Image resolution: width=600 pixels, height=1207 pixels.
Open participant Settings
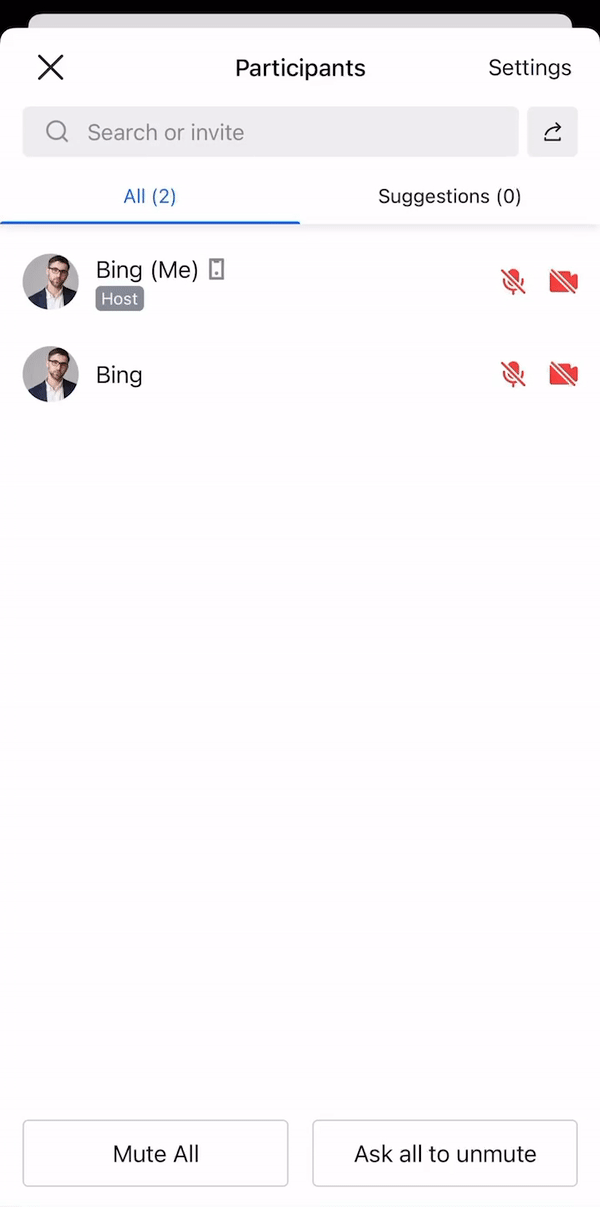(529, 67)
